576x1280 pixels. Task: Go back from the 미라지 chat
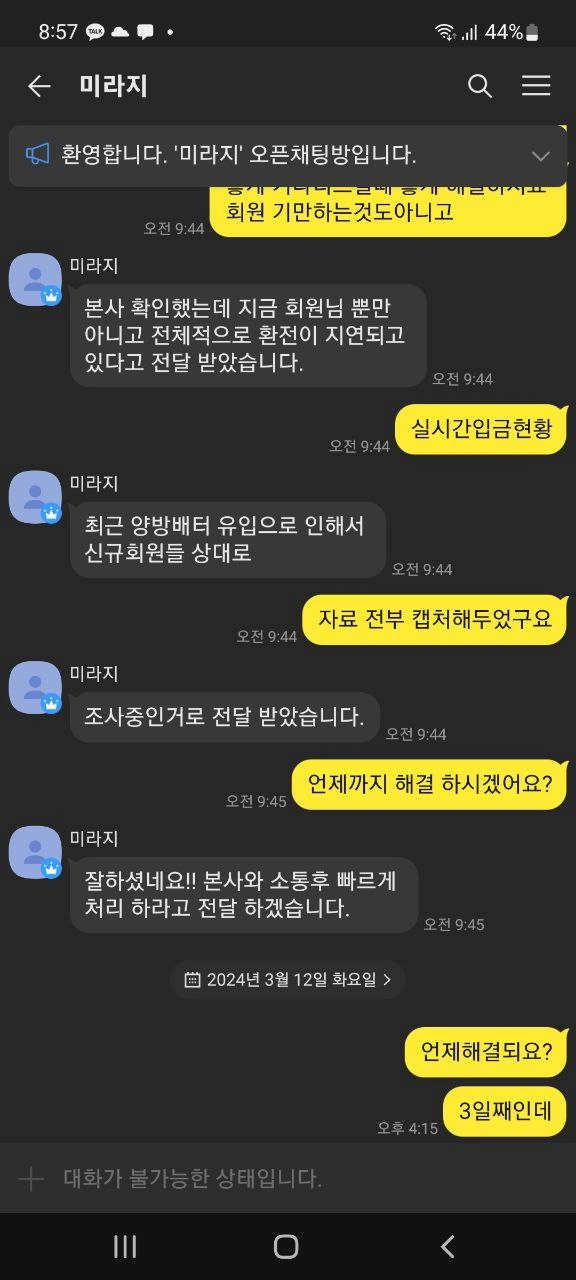[39, 87]
